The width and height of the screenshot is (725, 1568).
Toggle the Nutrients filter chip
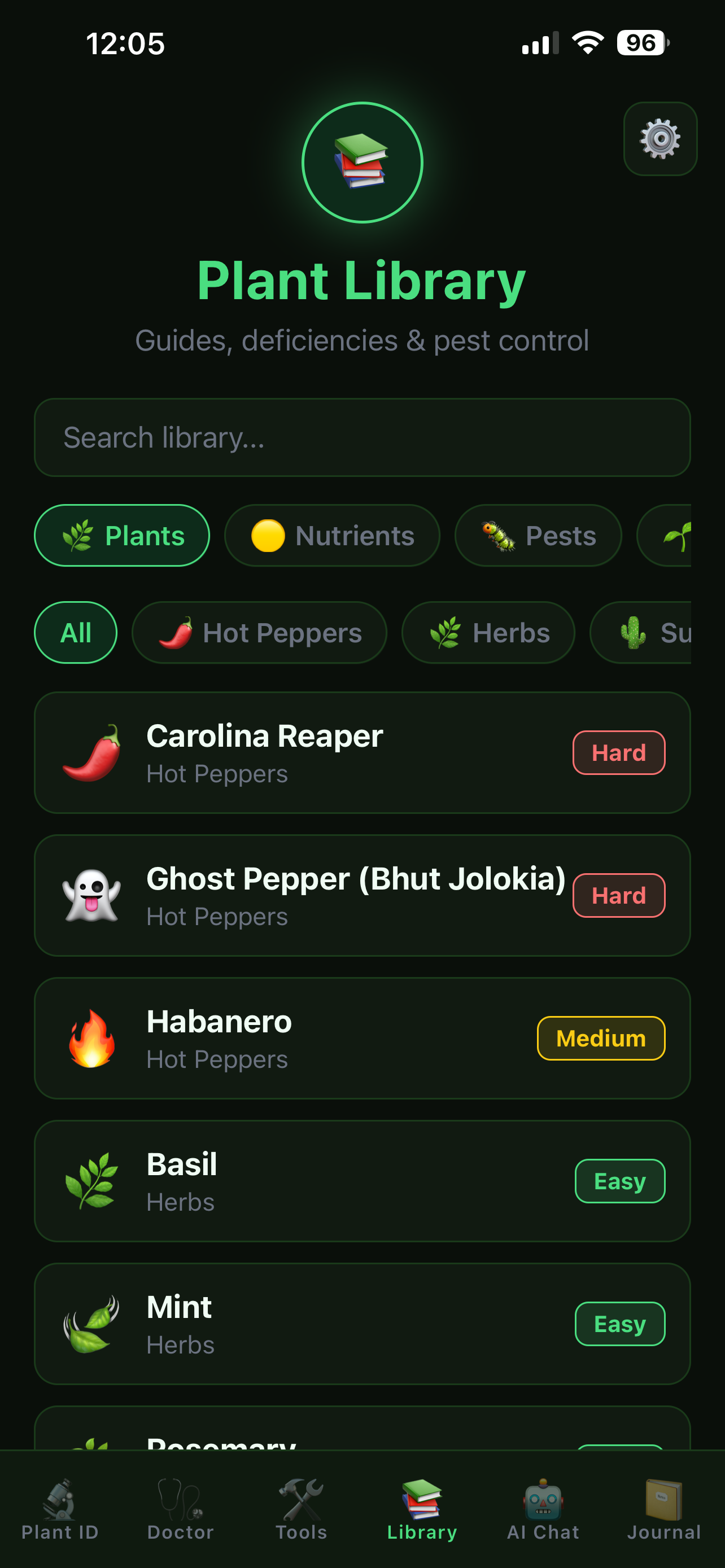click(333, 536)
